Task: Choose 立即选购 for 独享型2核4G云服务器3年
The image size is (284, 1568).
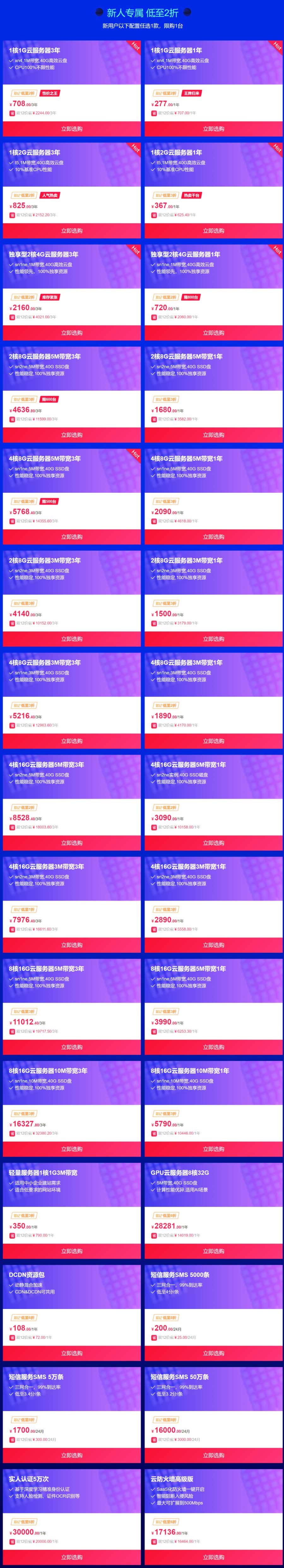Action: (x=72, y=333)
